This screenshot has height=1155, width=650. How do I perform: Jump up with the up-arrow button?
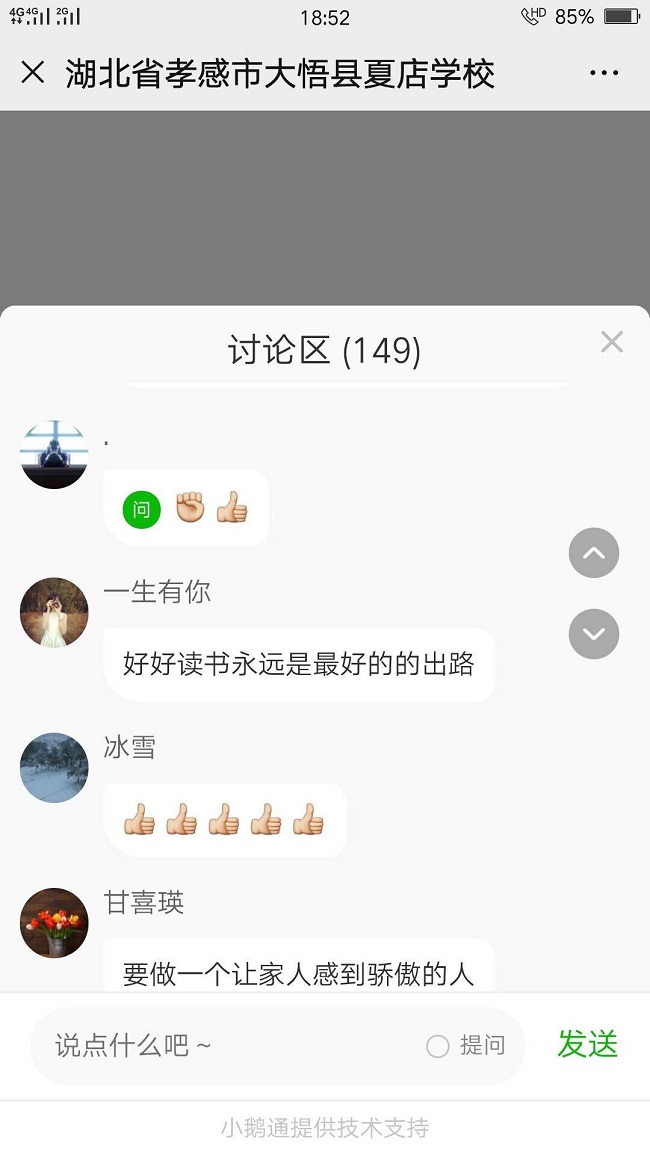[594, 553]
